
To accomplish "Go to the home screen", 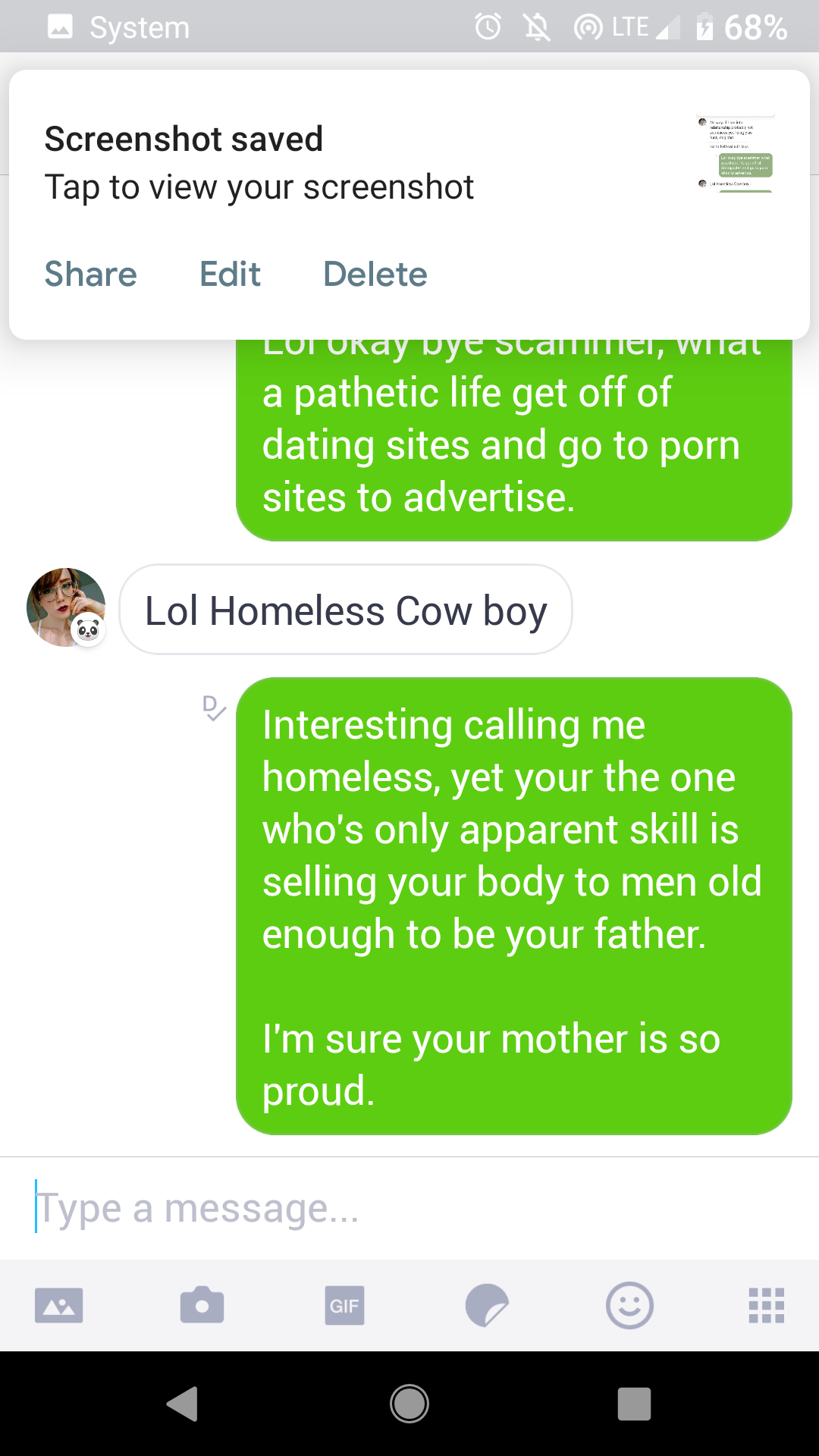I will (x=409, y=1404).
